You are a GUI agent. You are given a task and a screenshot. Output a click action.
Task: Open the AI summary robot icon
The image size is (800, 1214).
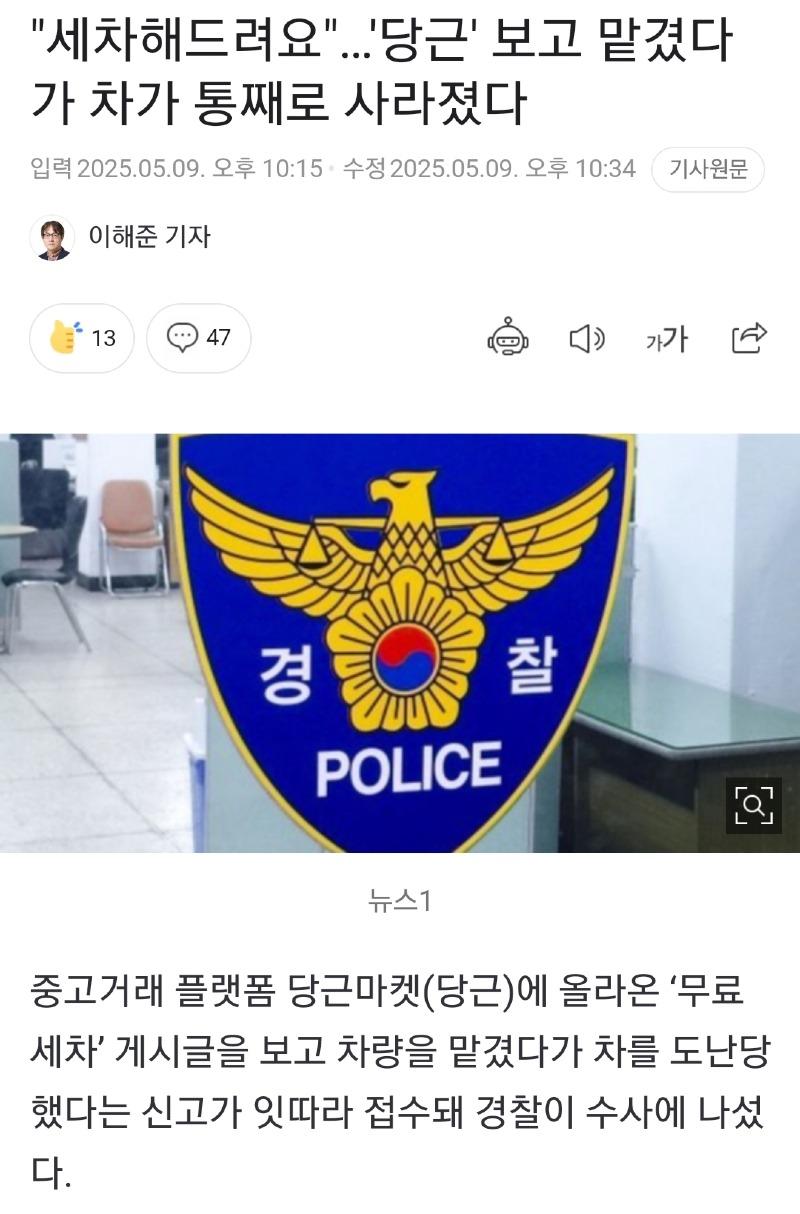click(508, 339)
